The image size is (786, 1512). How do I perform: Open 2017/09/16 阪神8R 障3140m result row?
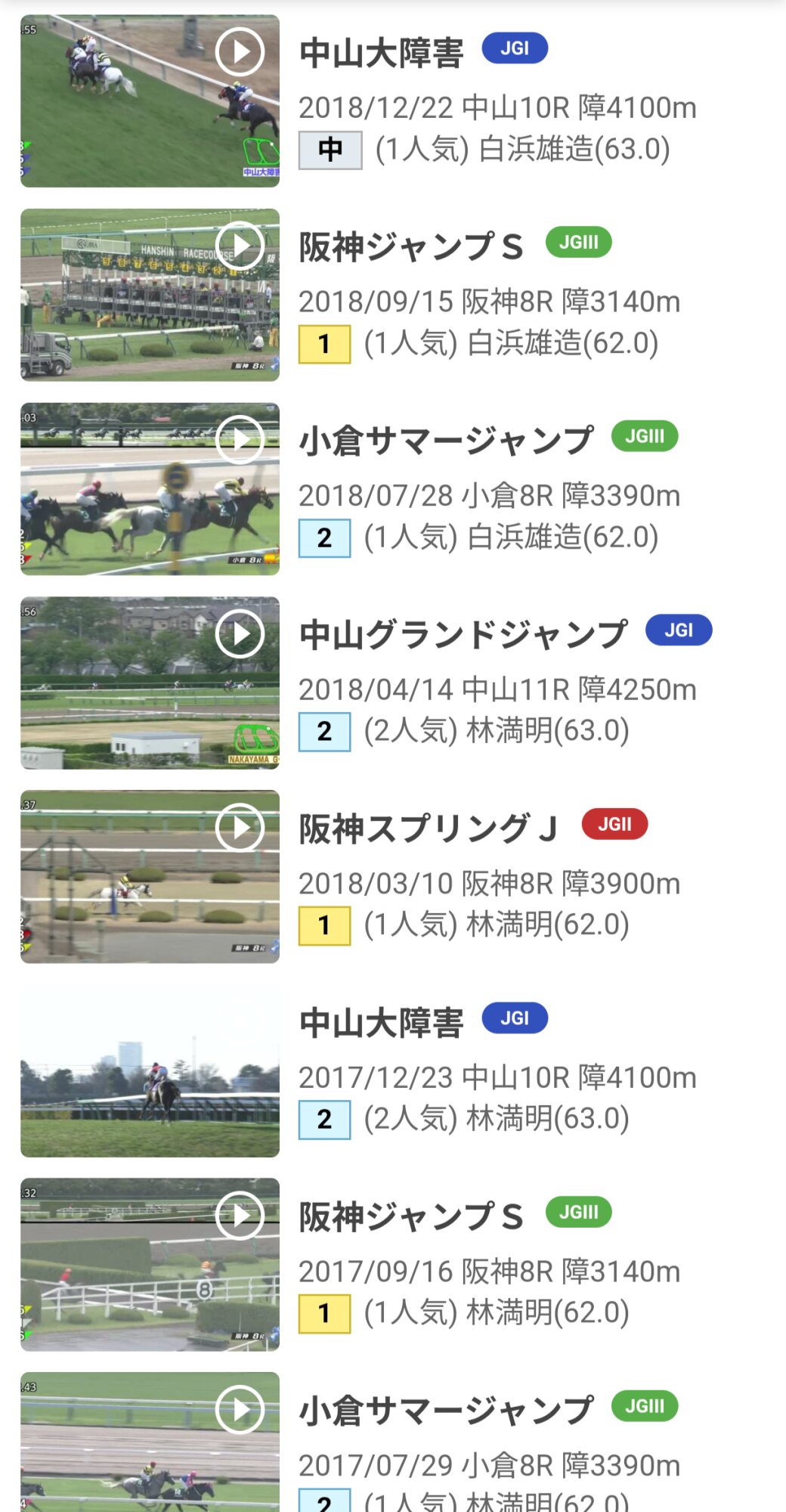coord(489,1272)
